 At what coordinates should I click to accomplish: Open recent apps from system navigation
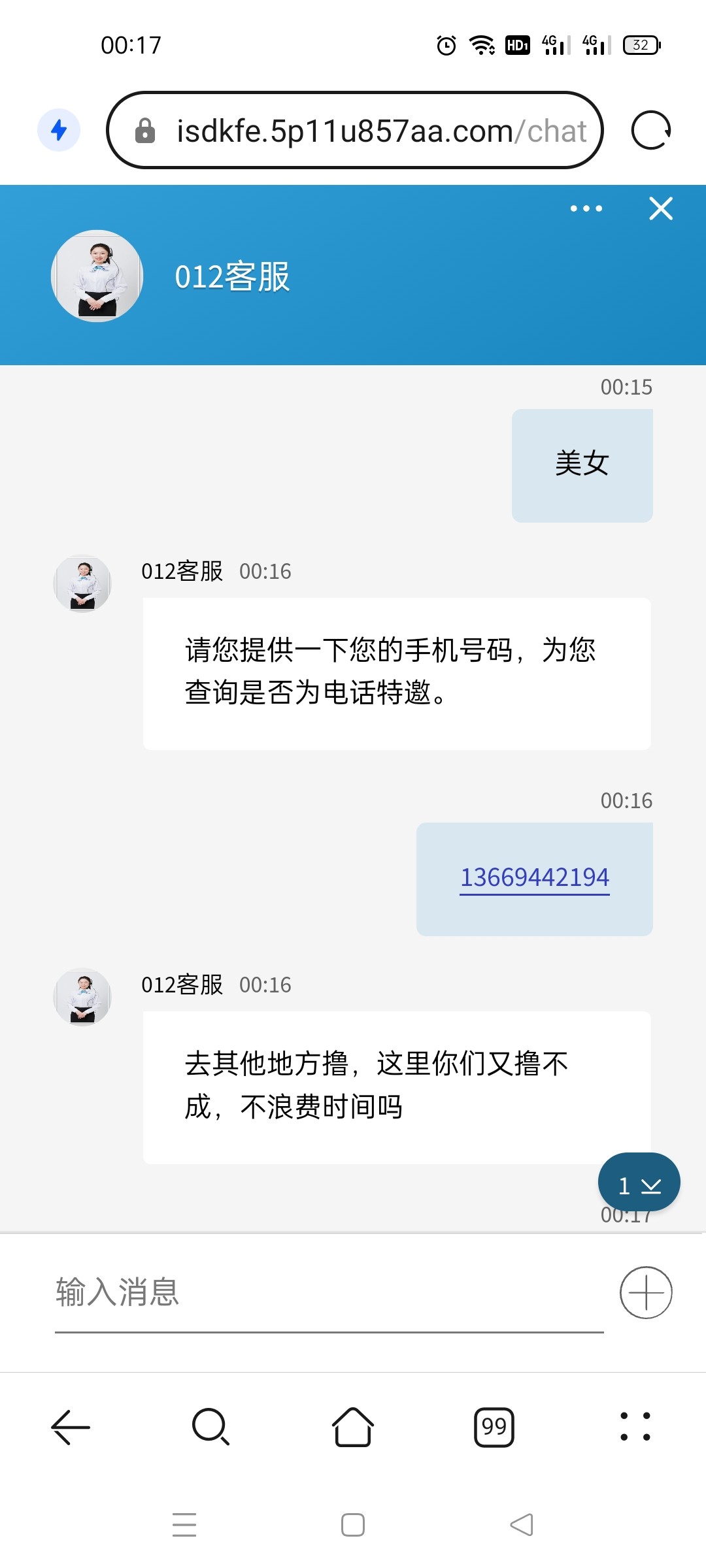(x=184, y=1525)
